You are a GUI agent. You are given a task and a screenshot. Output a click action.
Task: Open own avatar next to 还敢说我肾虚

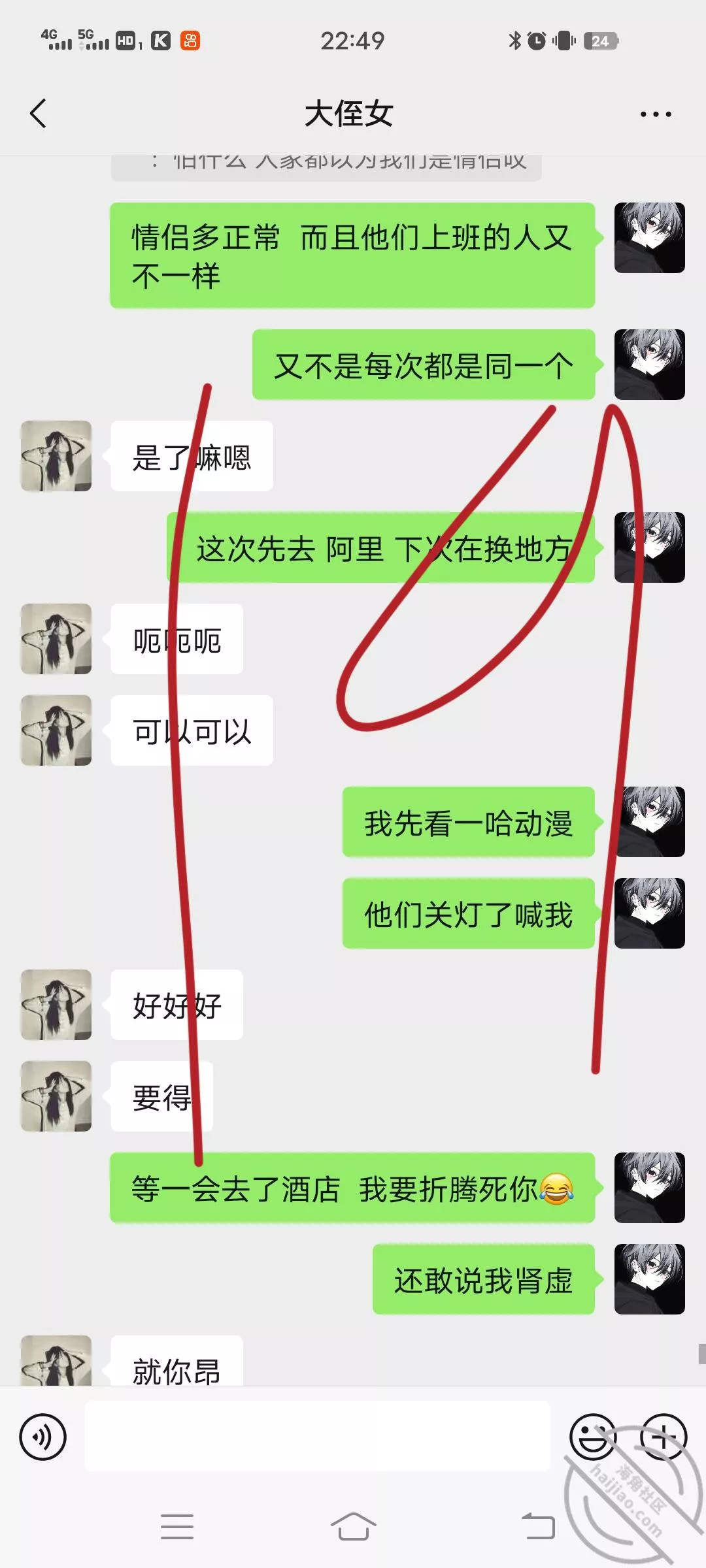[649, 1279]
